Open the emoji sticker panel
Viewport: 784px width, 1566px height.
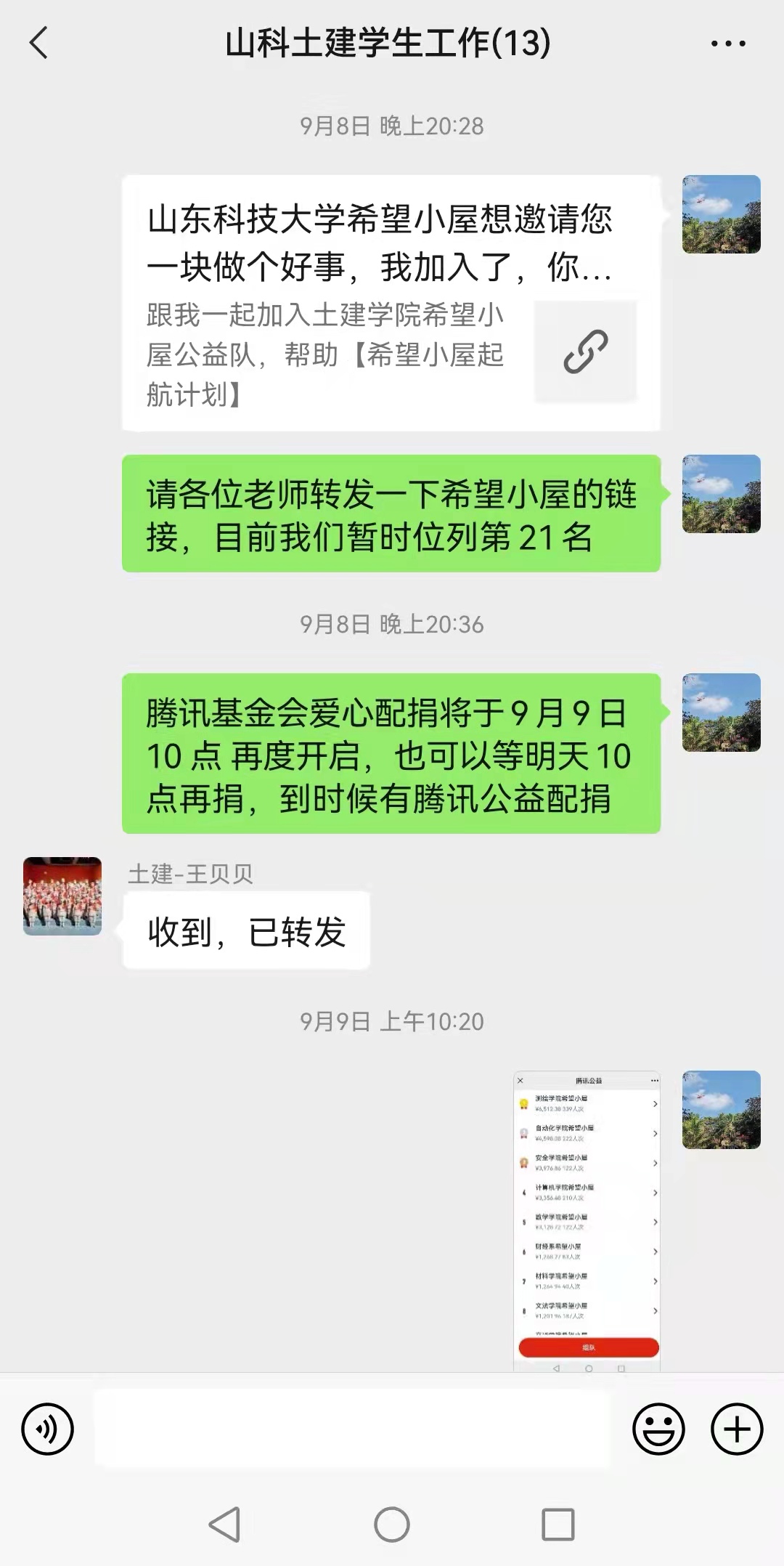point(658,1429)
